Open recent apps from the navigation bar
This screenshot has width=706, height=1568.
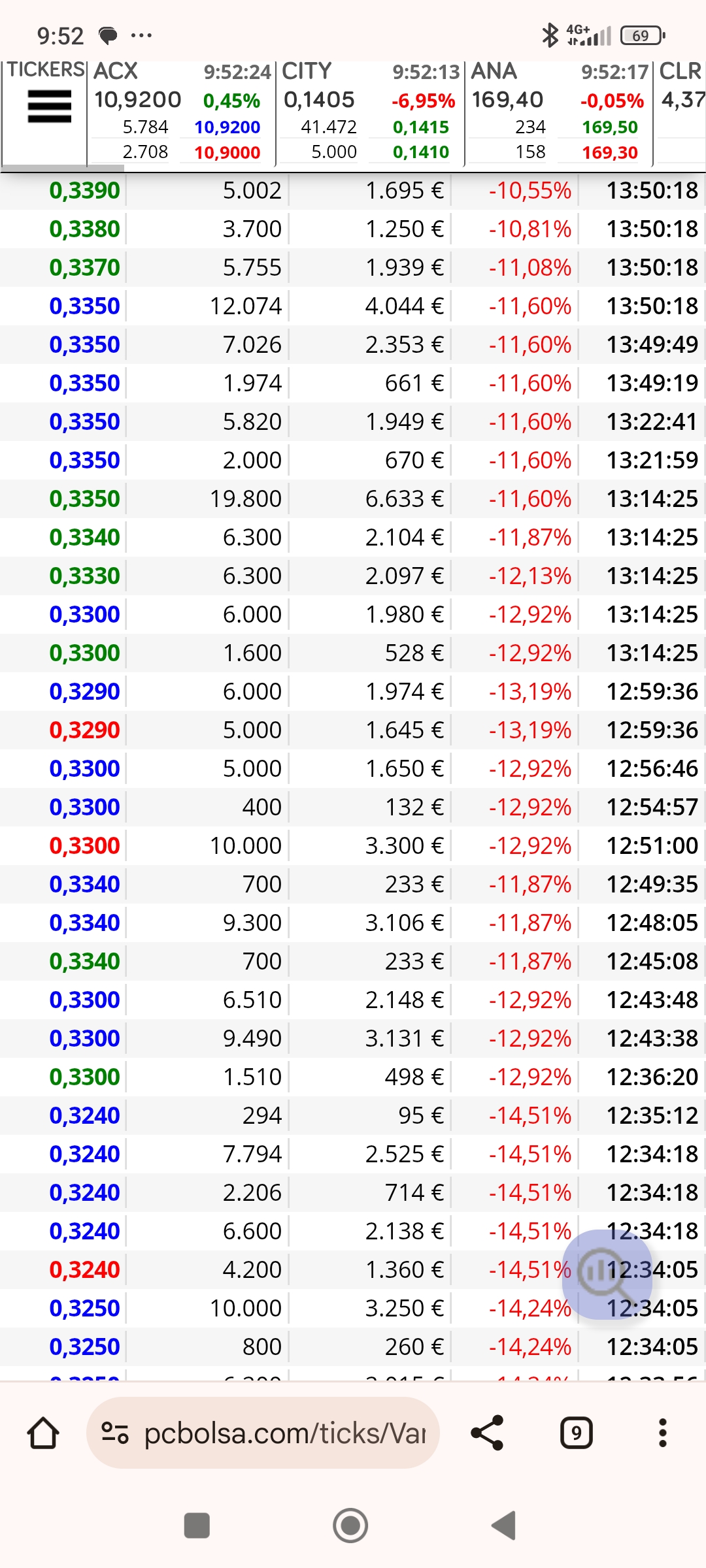(197, 1526)
